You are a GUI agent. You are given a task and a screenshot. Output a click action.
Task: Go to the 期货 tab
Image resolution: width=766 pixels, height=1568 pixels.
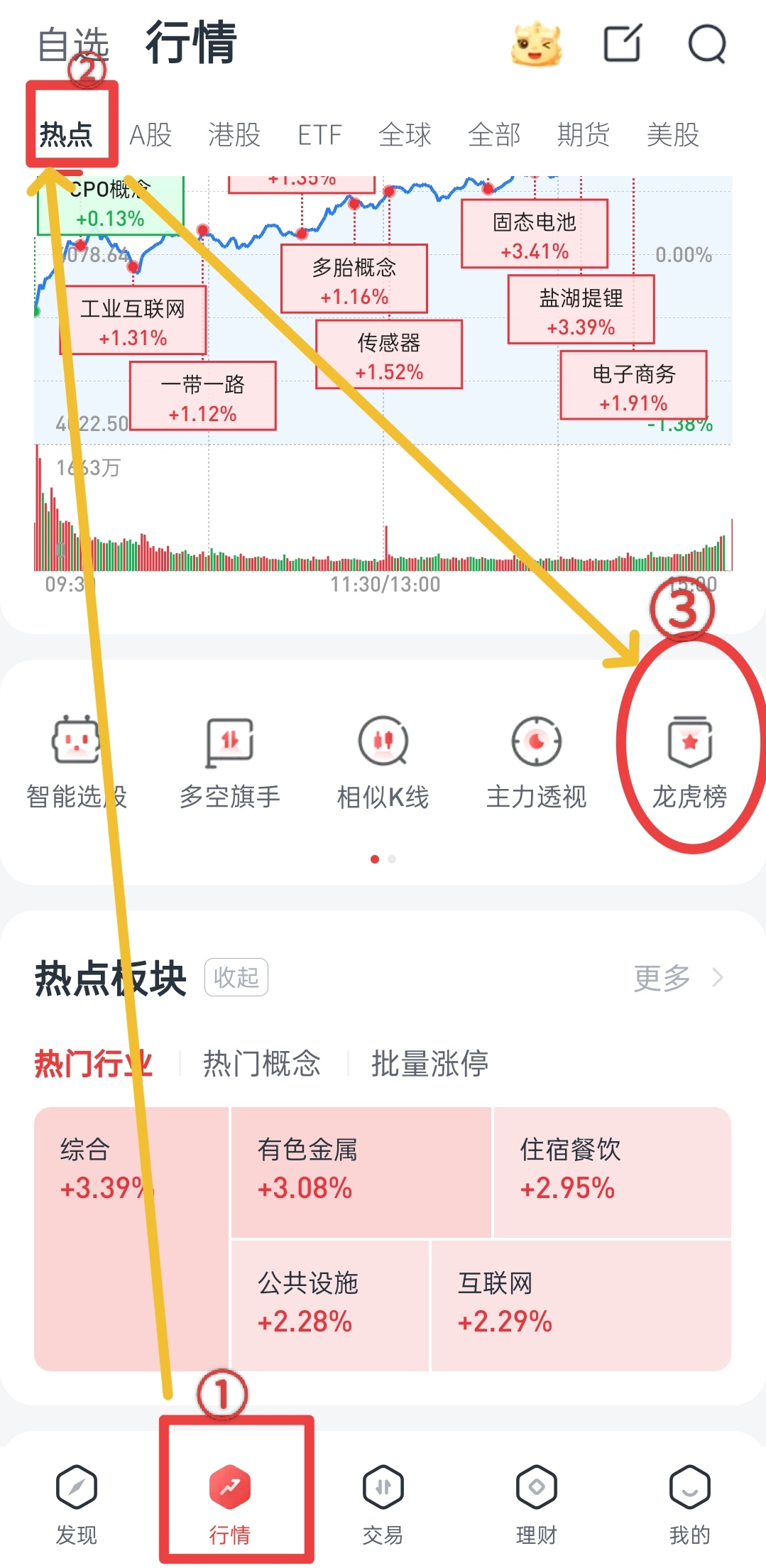pos(584,134)
